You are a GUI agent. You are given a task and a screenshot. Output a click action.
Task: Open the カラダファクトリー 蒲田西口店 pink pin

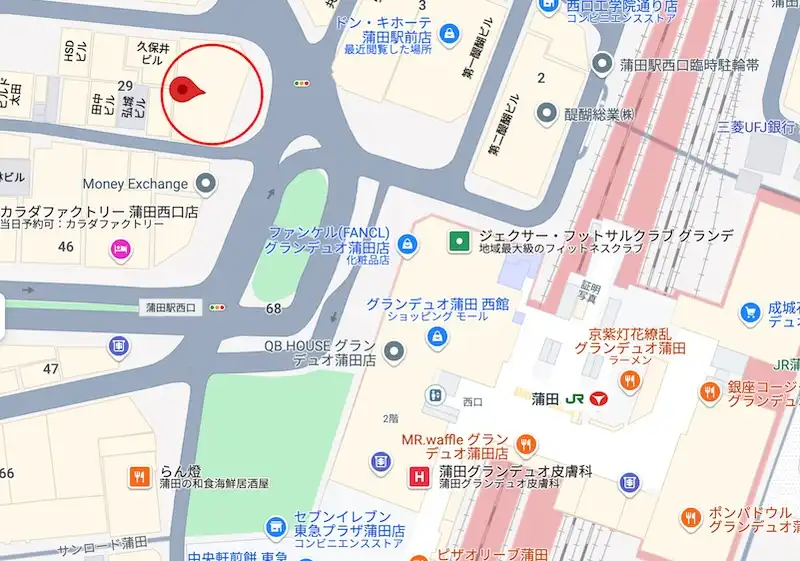[x=123, y=250]
